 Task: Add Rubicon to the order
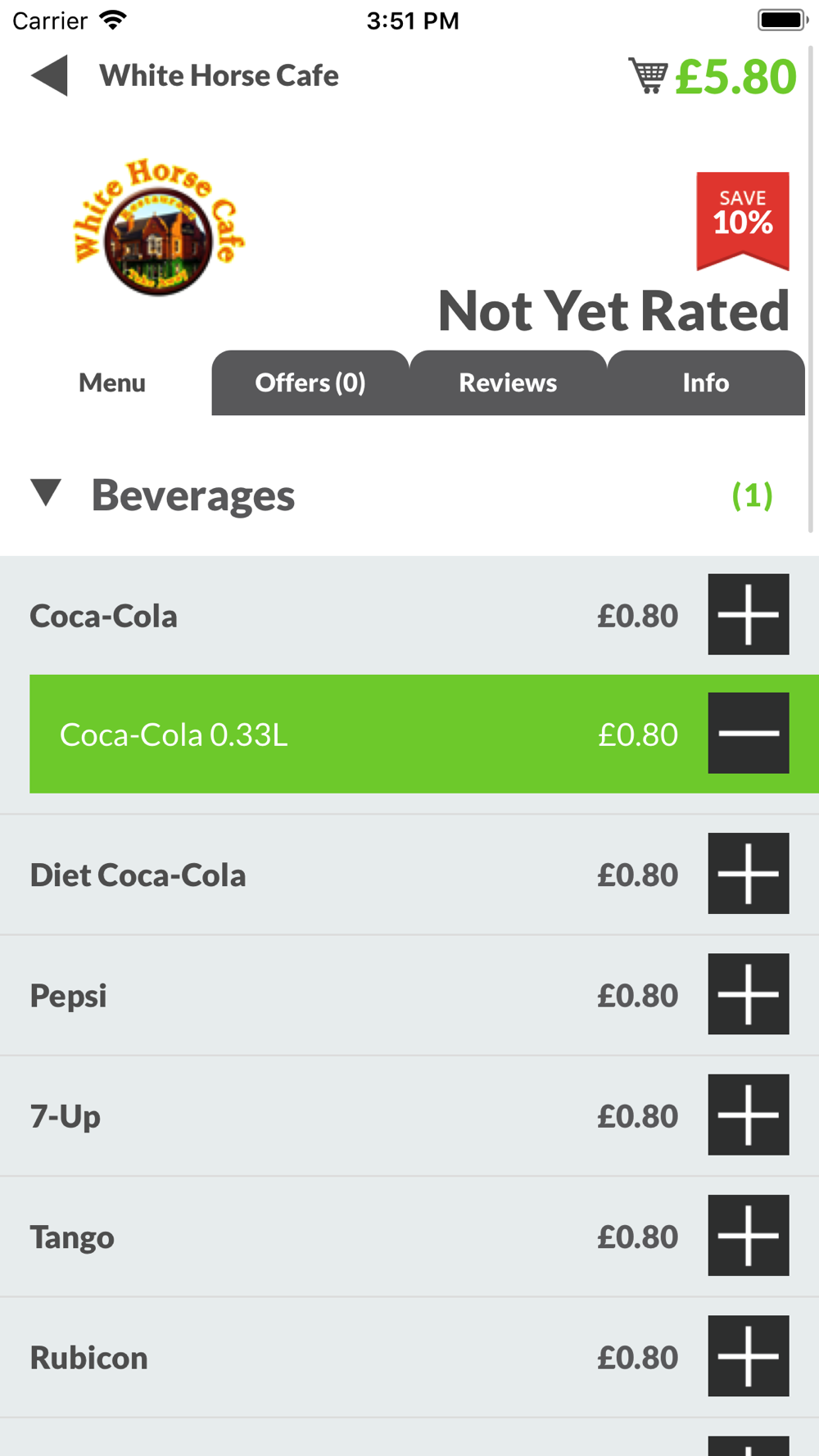pos(749,1356)
